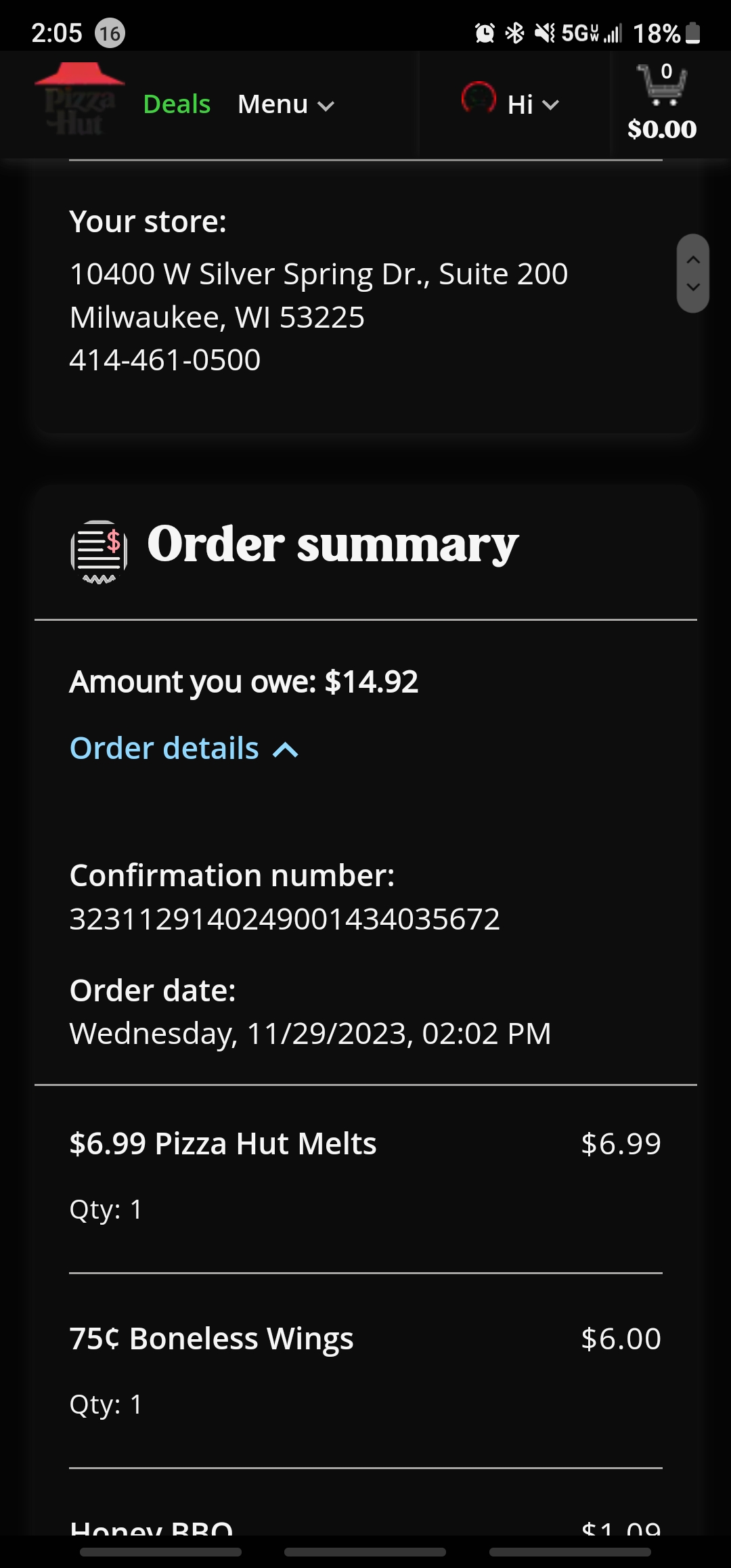This screenshot has height=1568, width=731.
Task: Open the Hi account dropdown
Action: (x=512, y=104)
